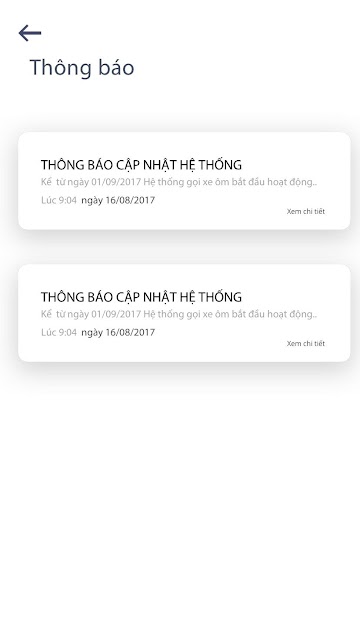This screenshot has height=640, width=360.
Task: Open the second system update notification card
Action: click(184, 313)
